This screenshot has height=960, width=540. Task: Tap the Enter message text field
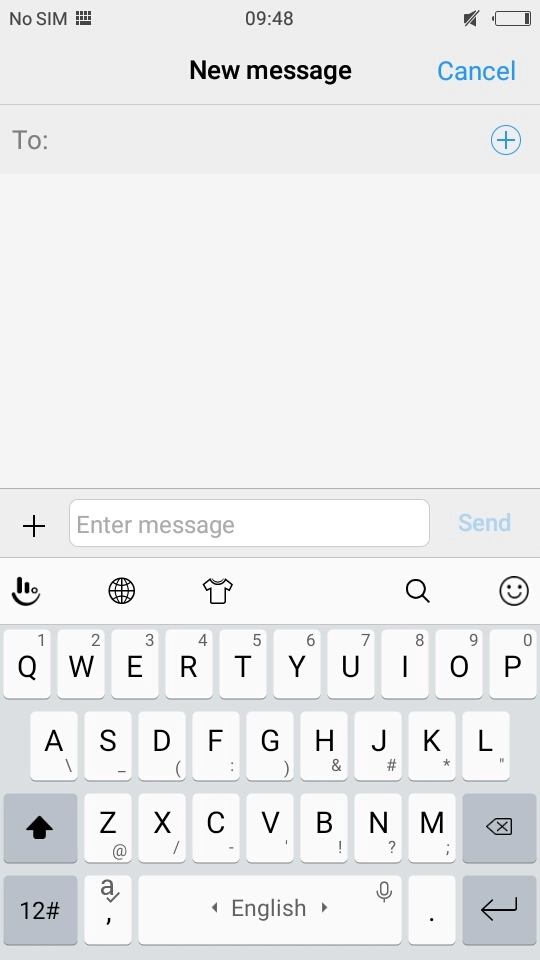(x=249, y=523)
